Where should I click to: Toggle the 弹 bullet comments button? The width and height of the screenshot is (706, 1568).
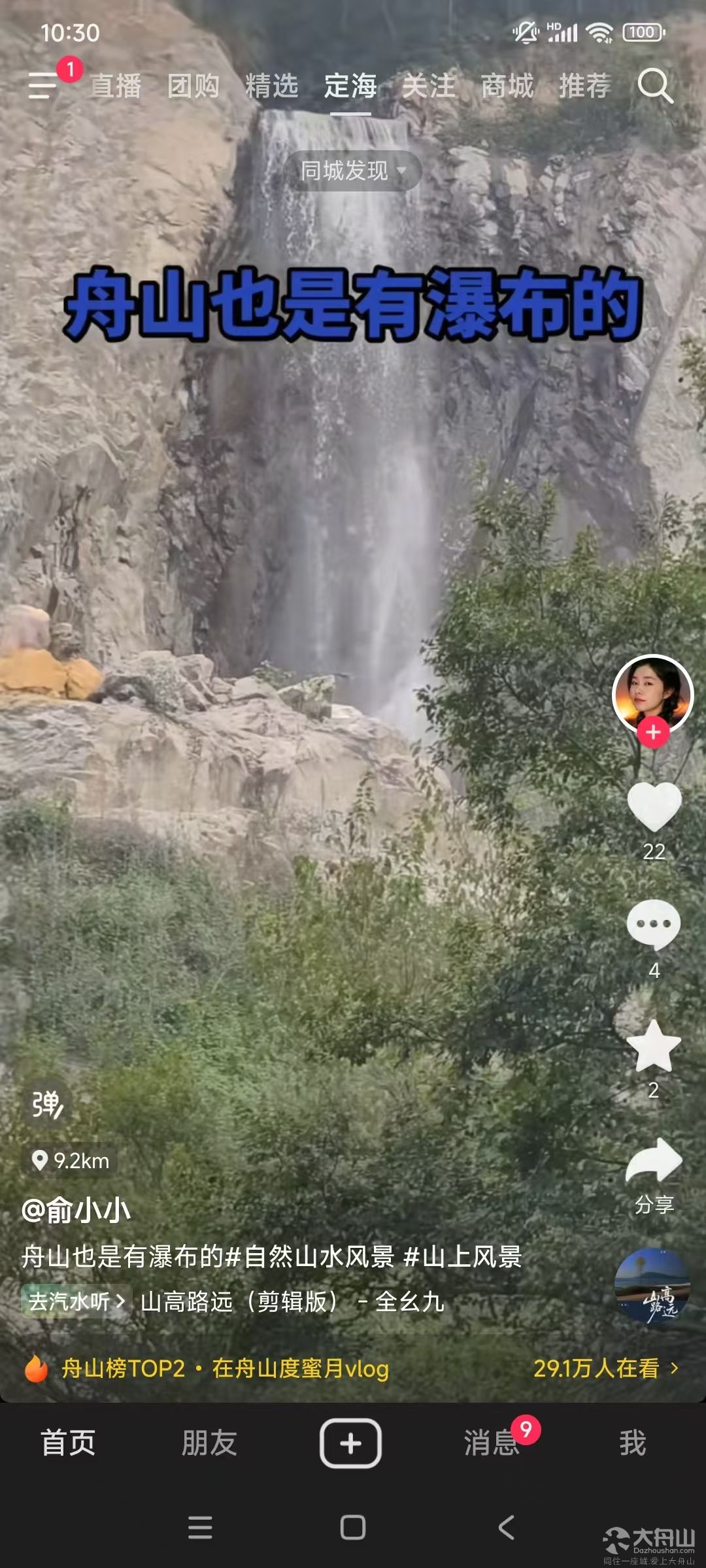tap(47, 1105)
